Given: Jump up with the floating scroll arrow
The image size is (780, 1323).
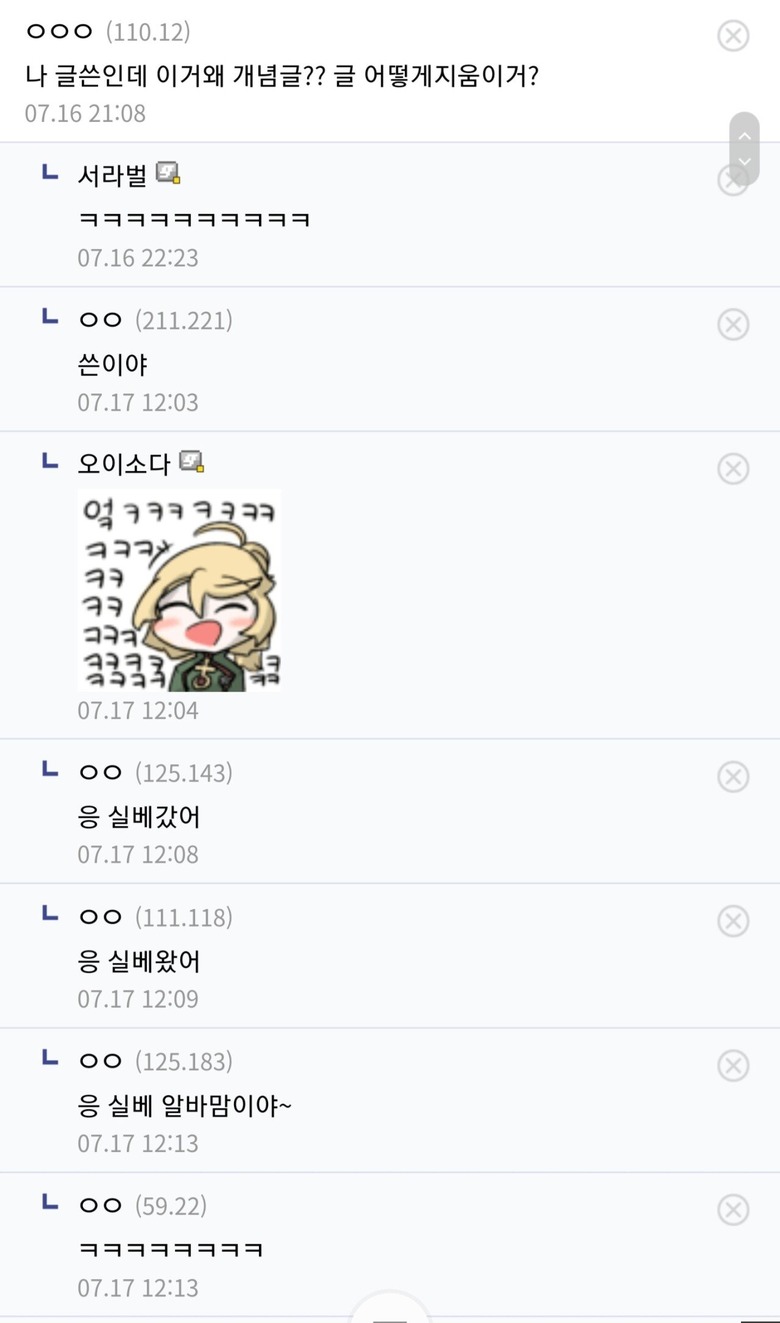Looking at the screenshot, I should pyautogui.click(x=744, y=136).
